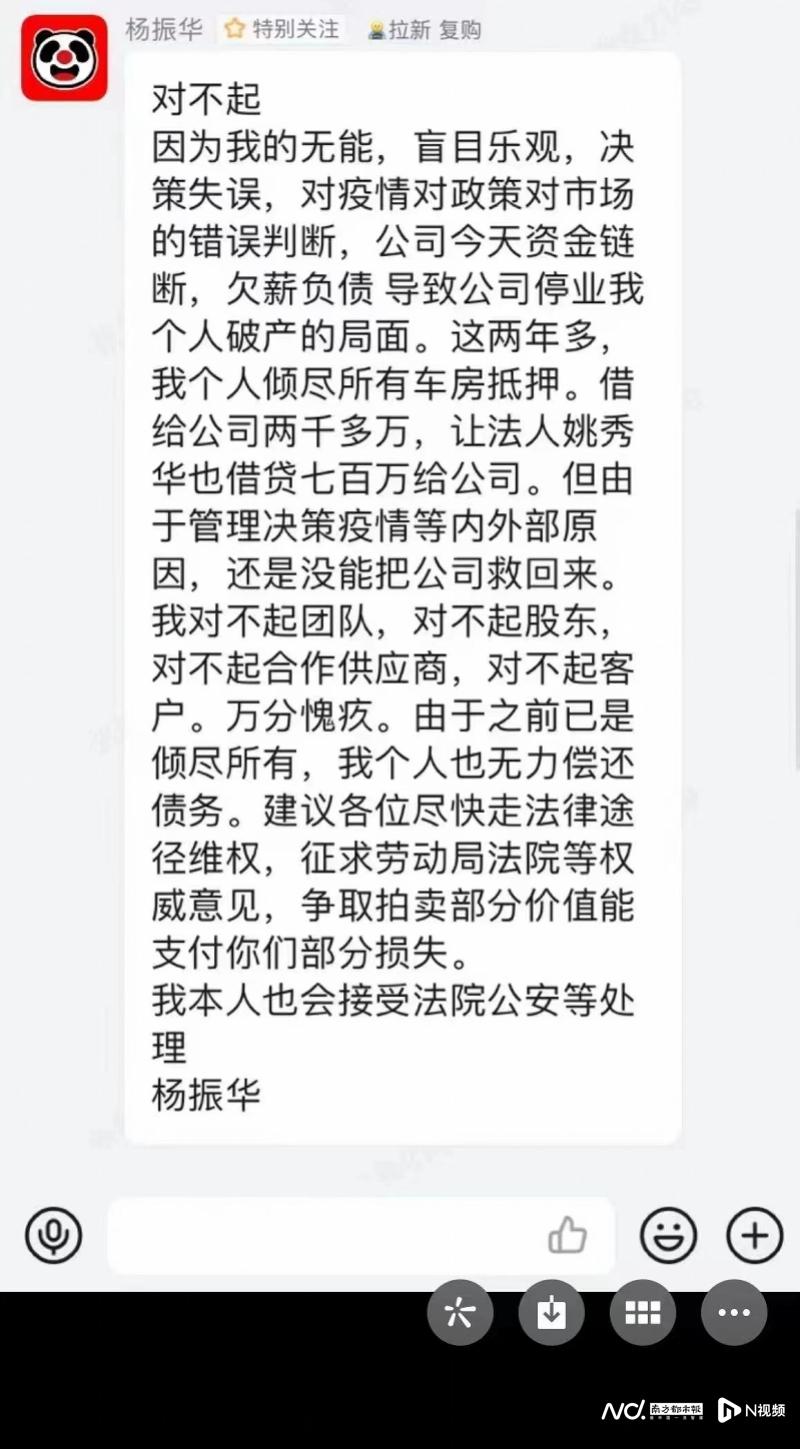
Task: Tap the red panda avatar of 杨振华
Action: click(x=63, y=57)
